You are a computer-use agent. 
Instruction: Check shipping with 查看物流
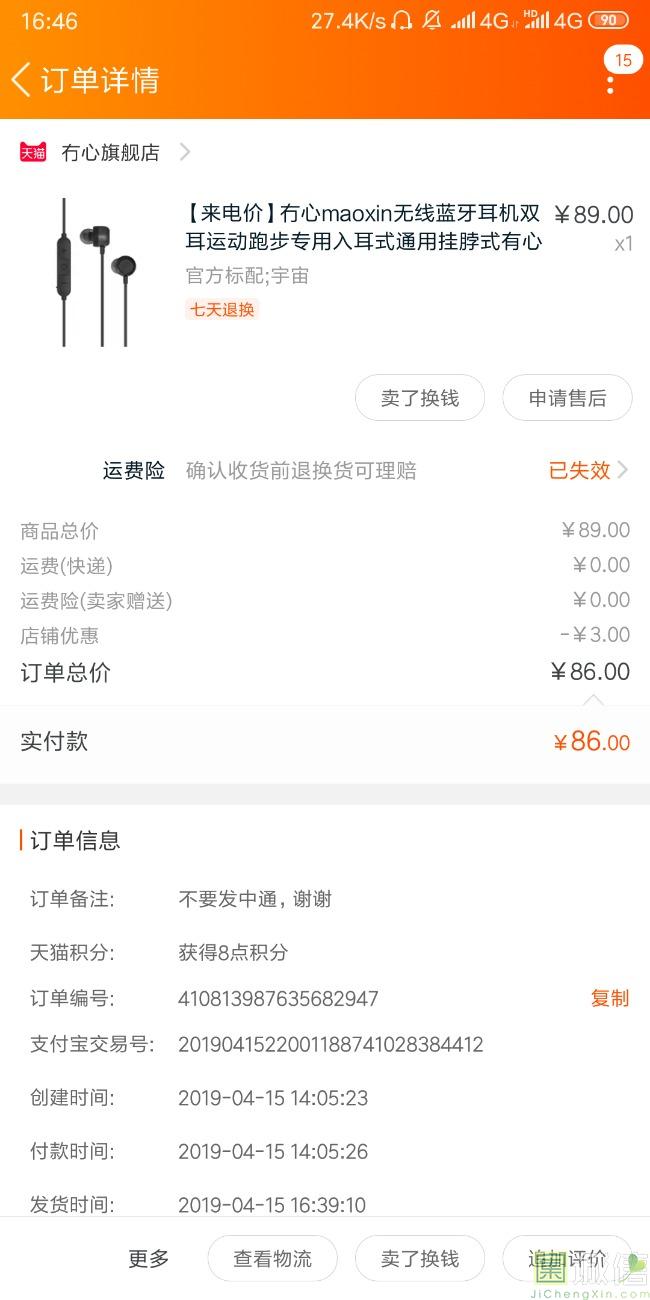273,1259
